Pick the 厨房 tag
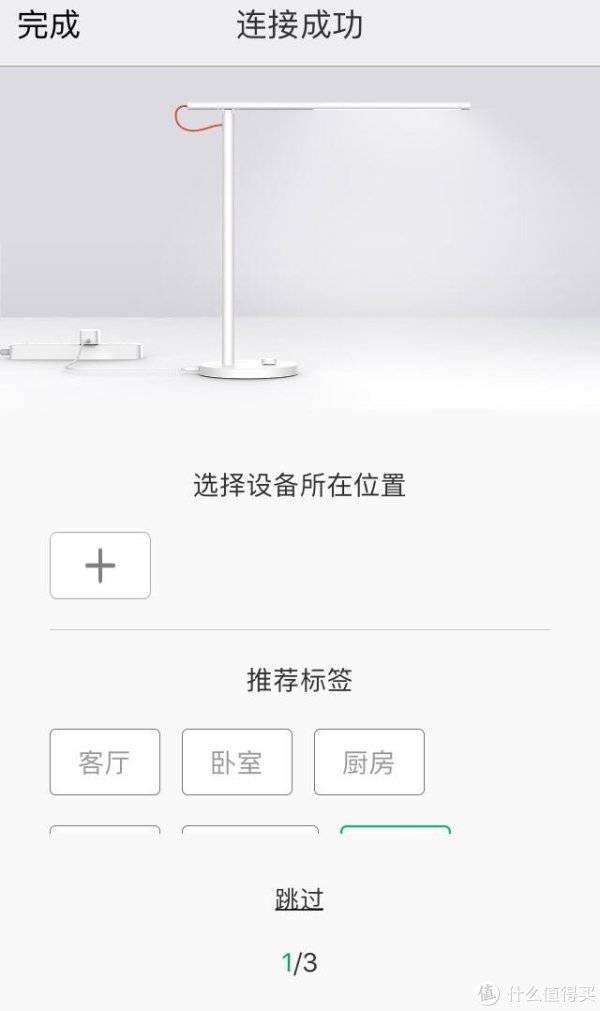Viewport: 600px width, 1011px height. (x=369, y=763)
